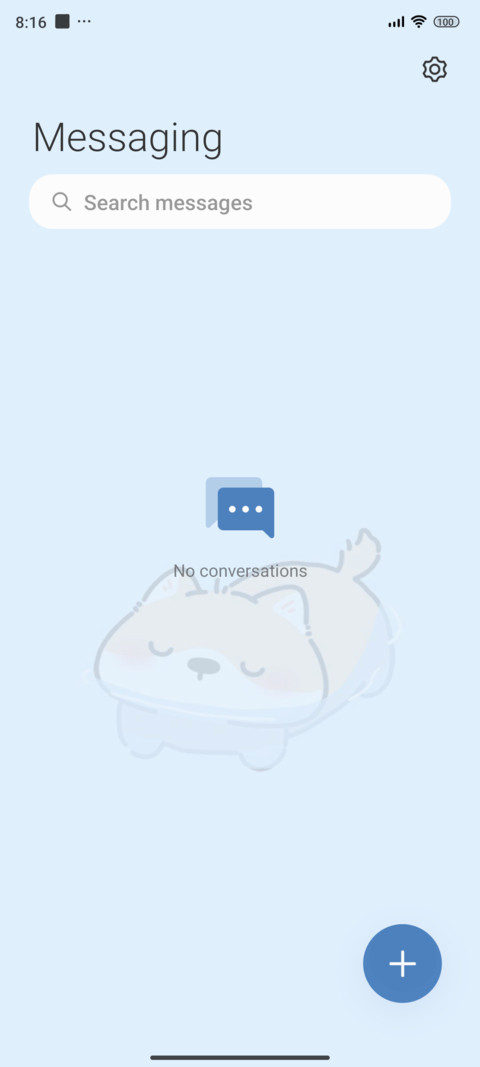Tap the Search messages field
This screenshot has width=480, height=1067.
[x=240, y=202]
